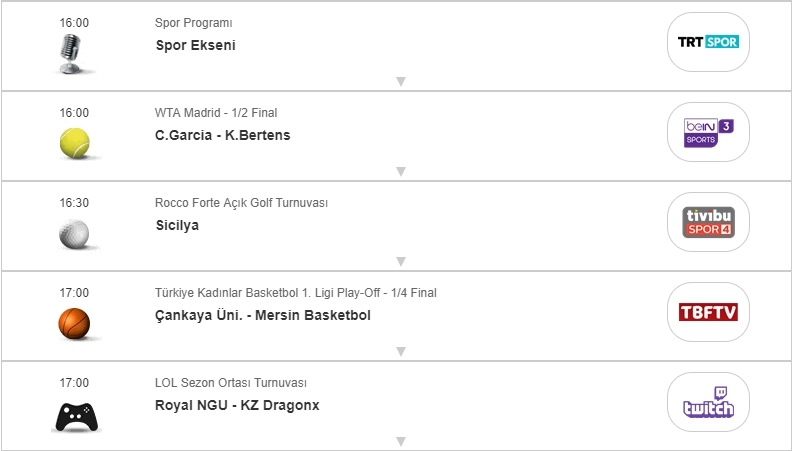793x451 pixels.
Task: Open the Royal NGU - KZ Dragonx match
Action: (x=237, y=405)
